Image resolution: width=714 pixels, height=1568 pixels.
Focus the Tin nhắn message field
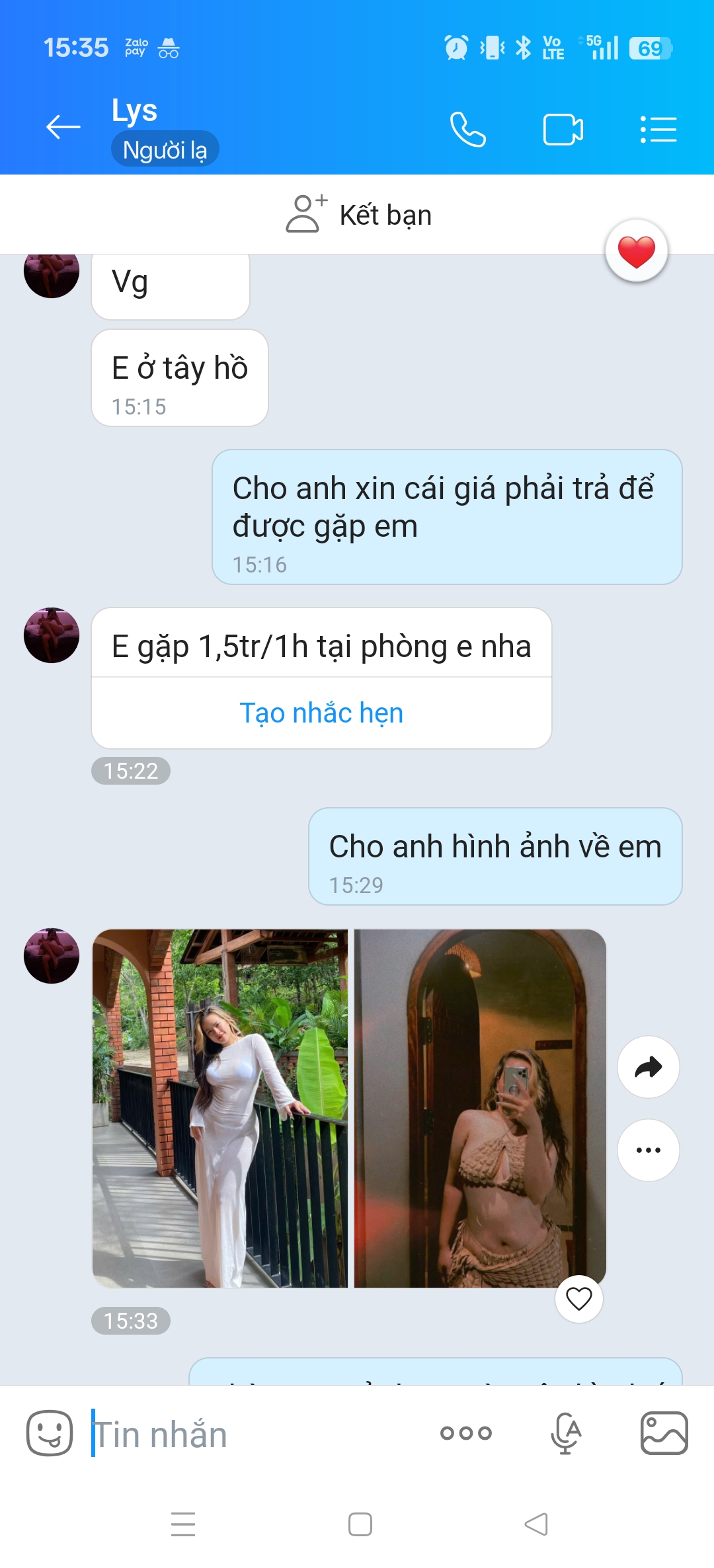251,1434
